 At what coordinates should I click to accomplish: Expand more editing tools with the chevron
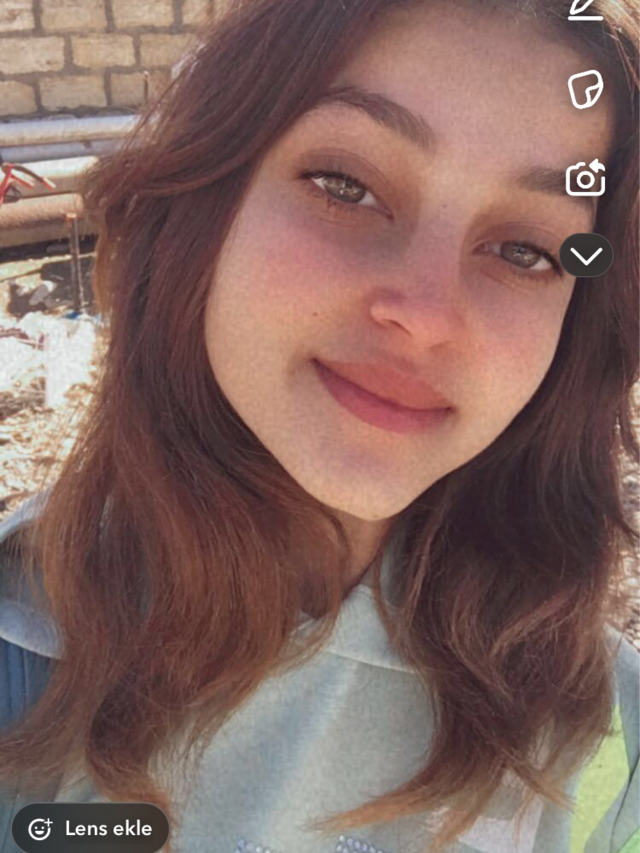pos(586,255)
